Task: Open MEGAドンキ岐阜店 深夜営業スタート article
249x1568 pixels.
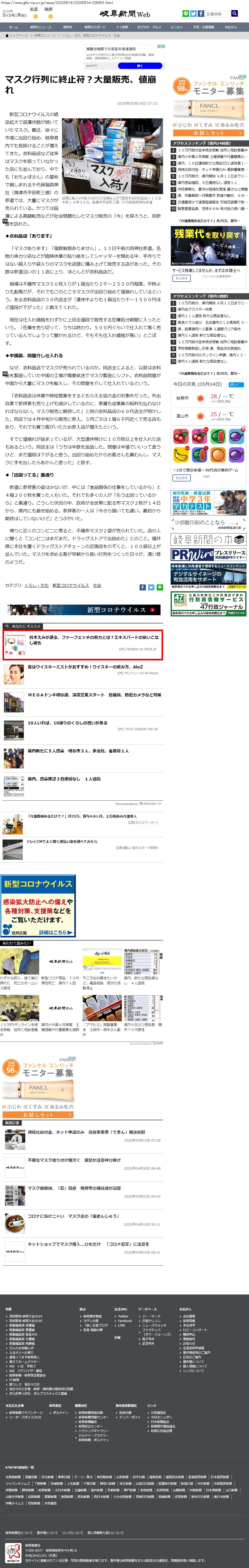Action: (x=94, y=694)
